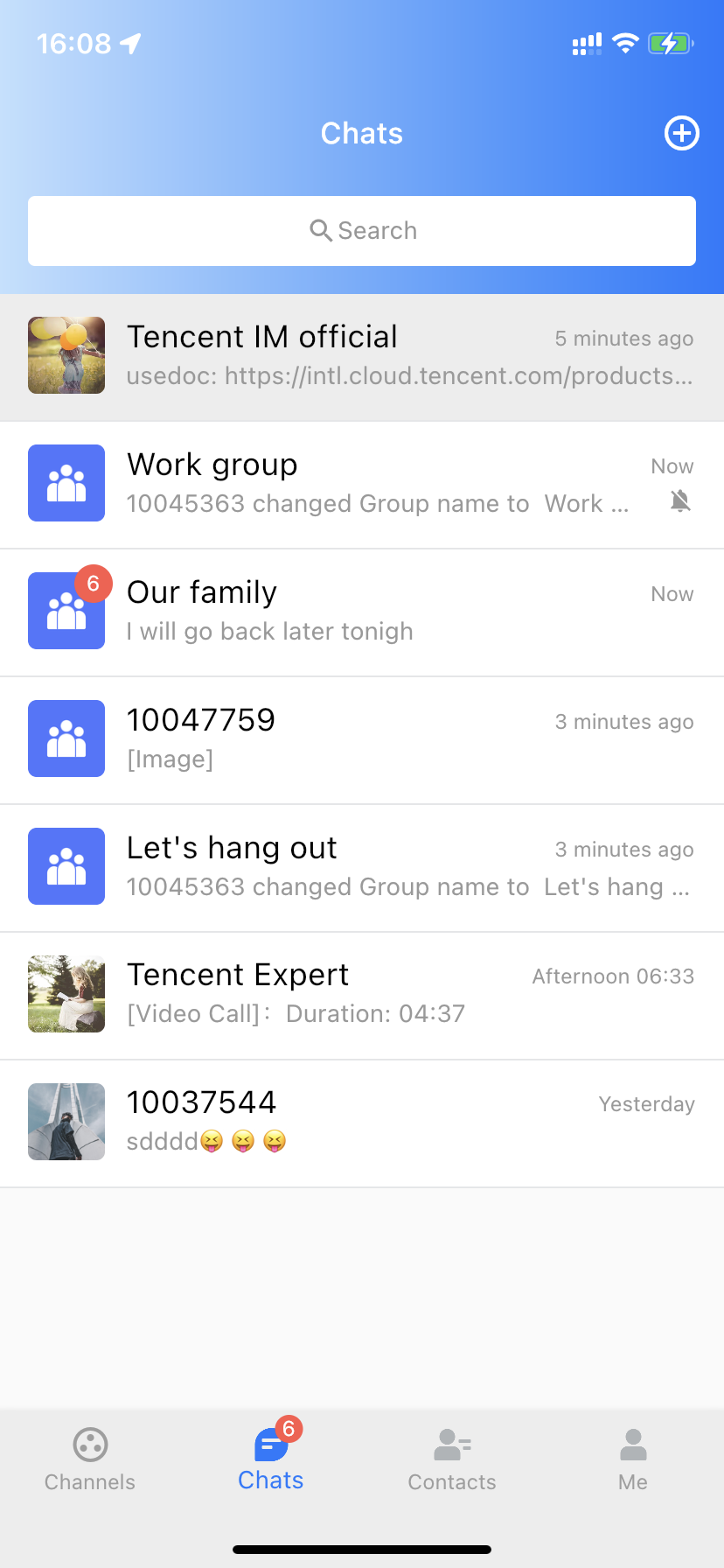724x1568 pixels.
Task: Open the Search field
Action: point(362,231)
